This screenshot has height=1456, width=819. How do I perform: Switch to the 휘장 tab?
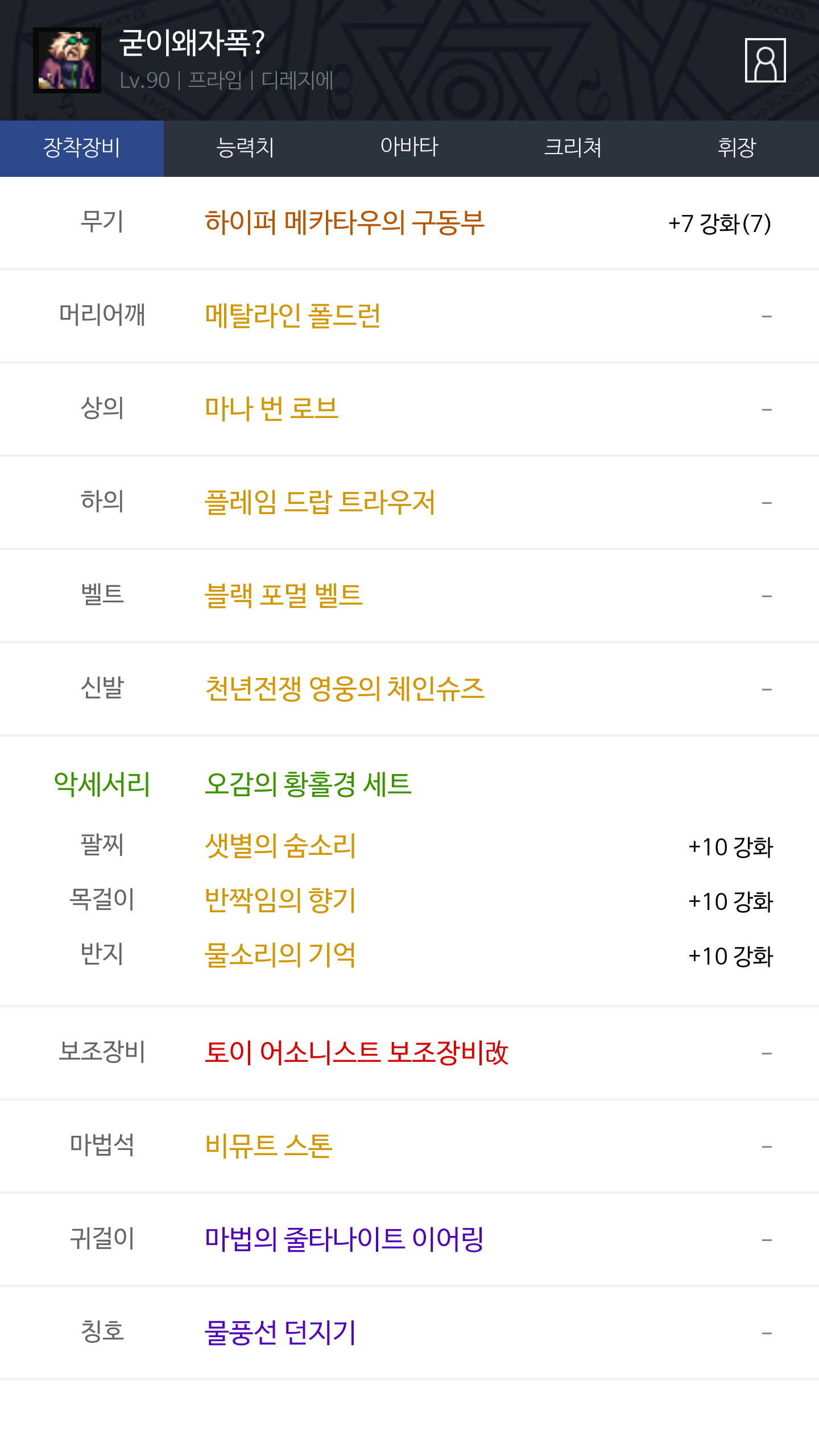tap(737, 148)
